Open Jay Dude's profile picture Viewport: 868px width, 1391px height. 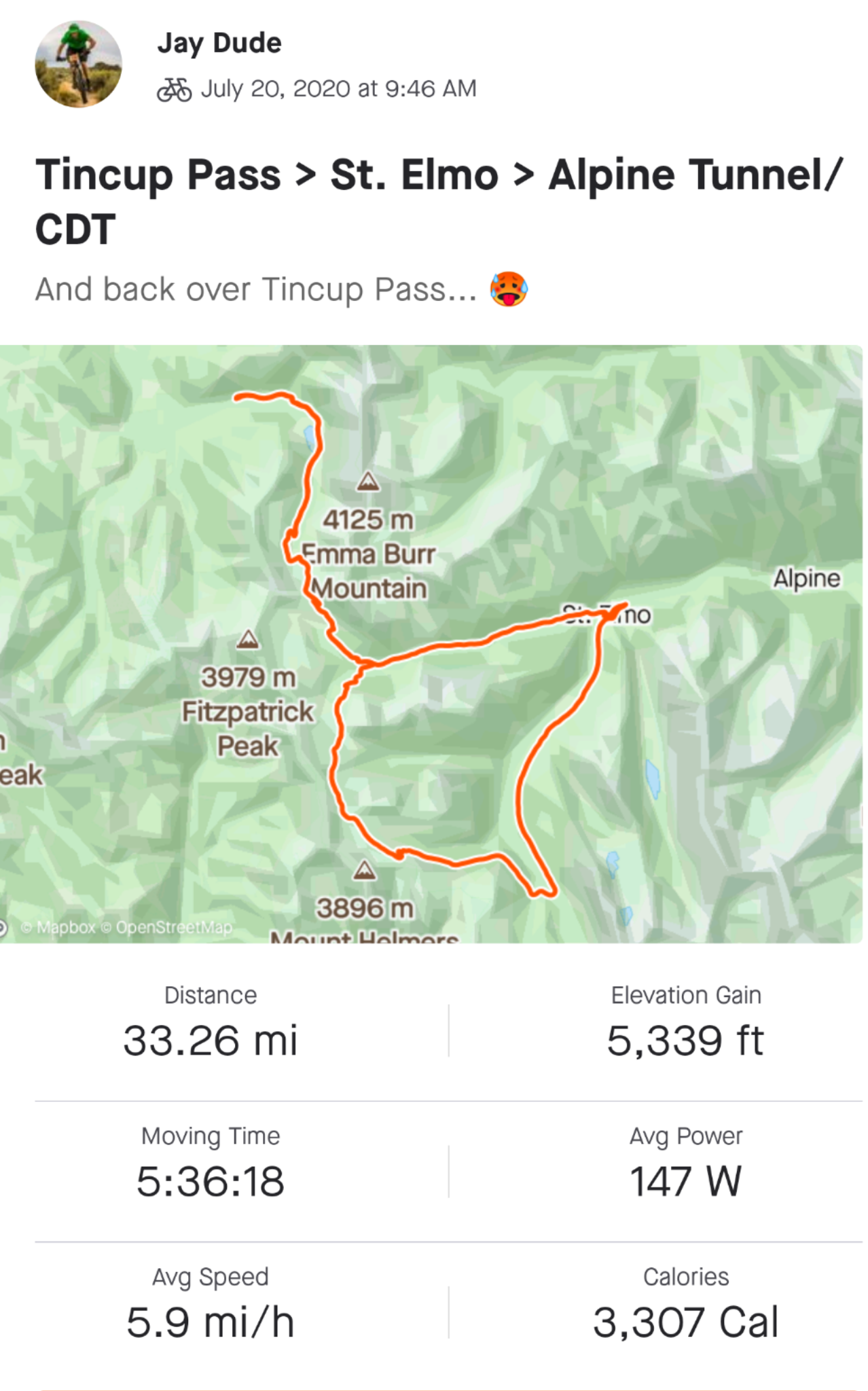tap(78, 64)
